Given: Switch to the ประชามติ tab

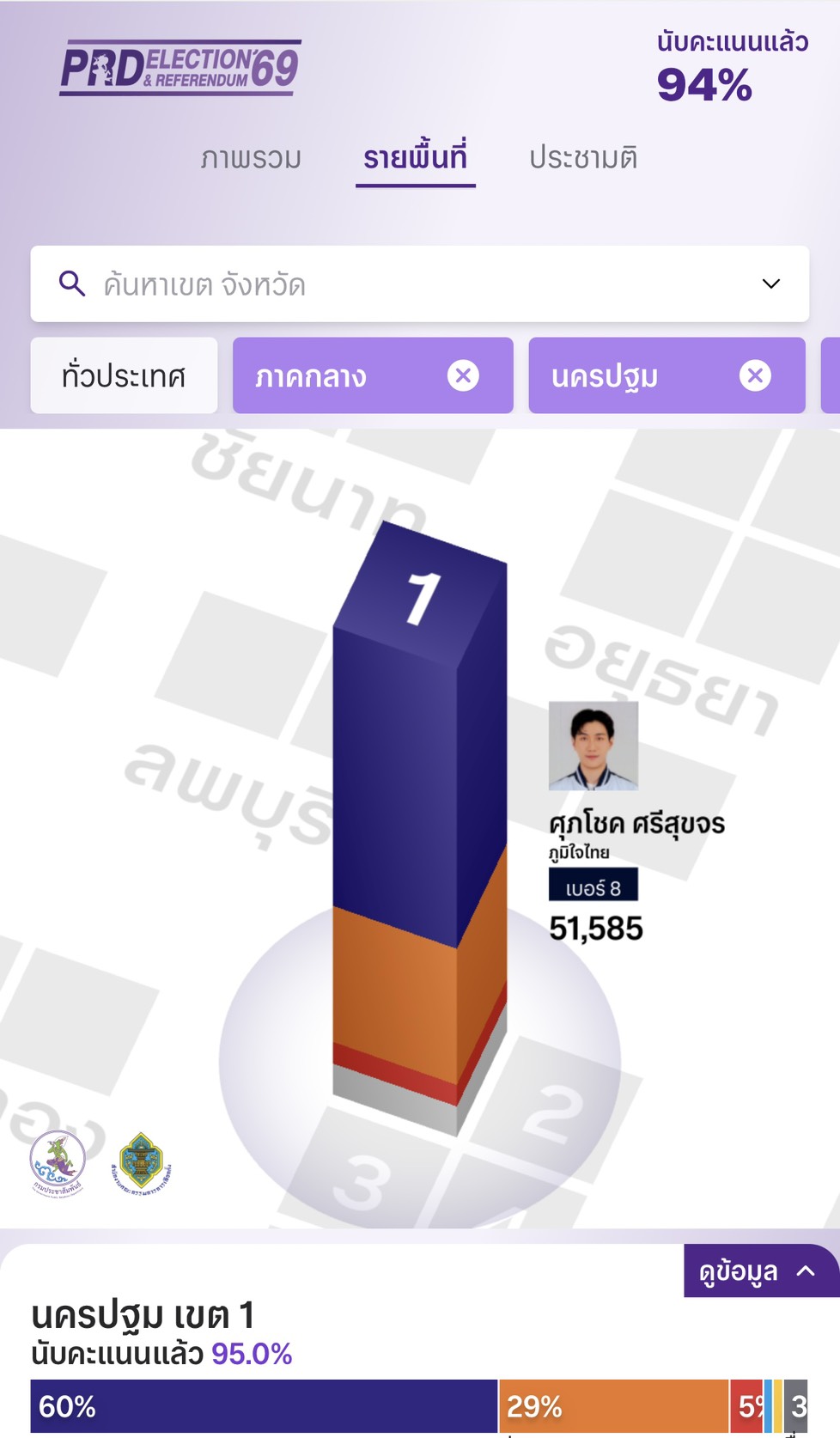Looking at the screenshot, I should [x=583, y=158].
